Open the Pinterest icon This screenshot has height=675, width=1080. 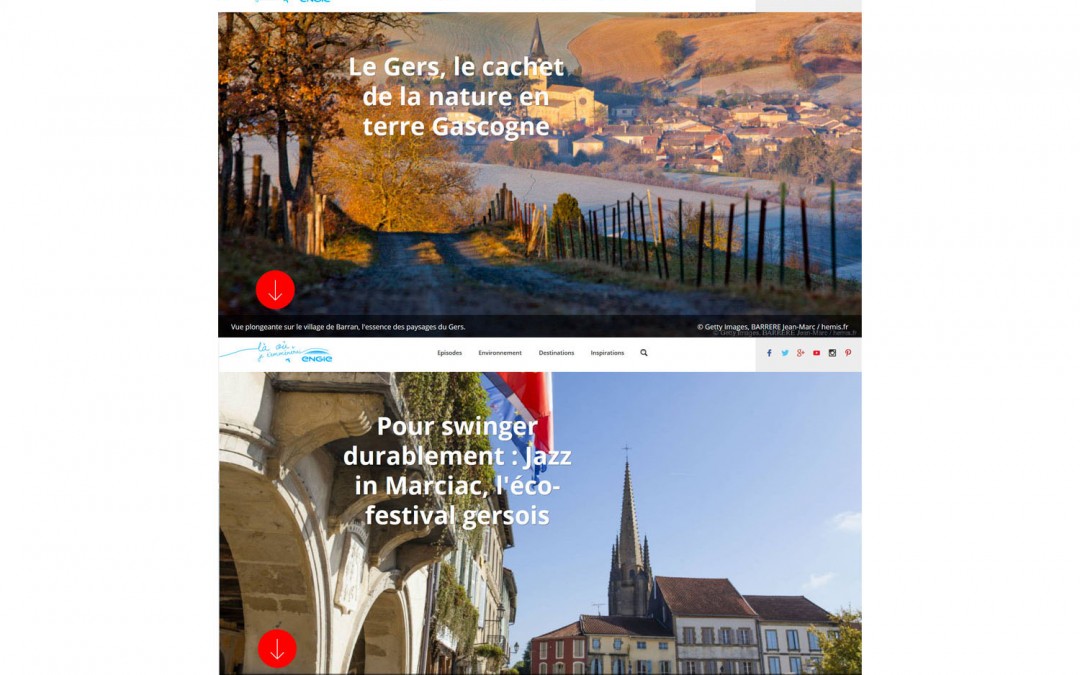(x=848, y=353)
